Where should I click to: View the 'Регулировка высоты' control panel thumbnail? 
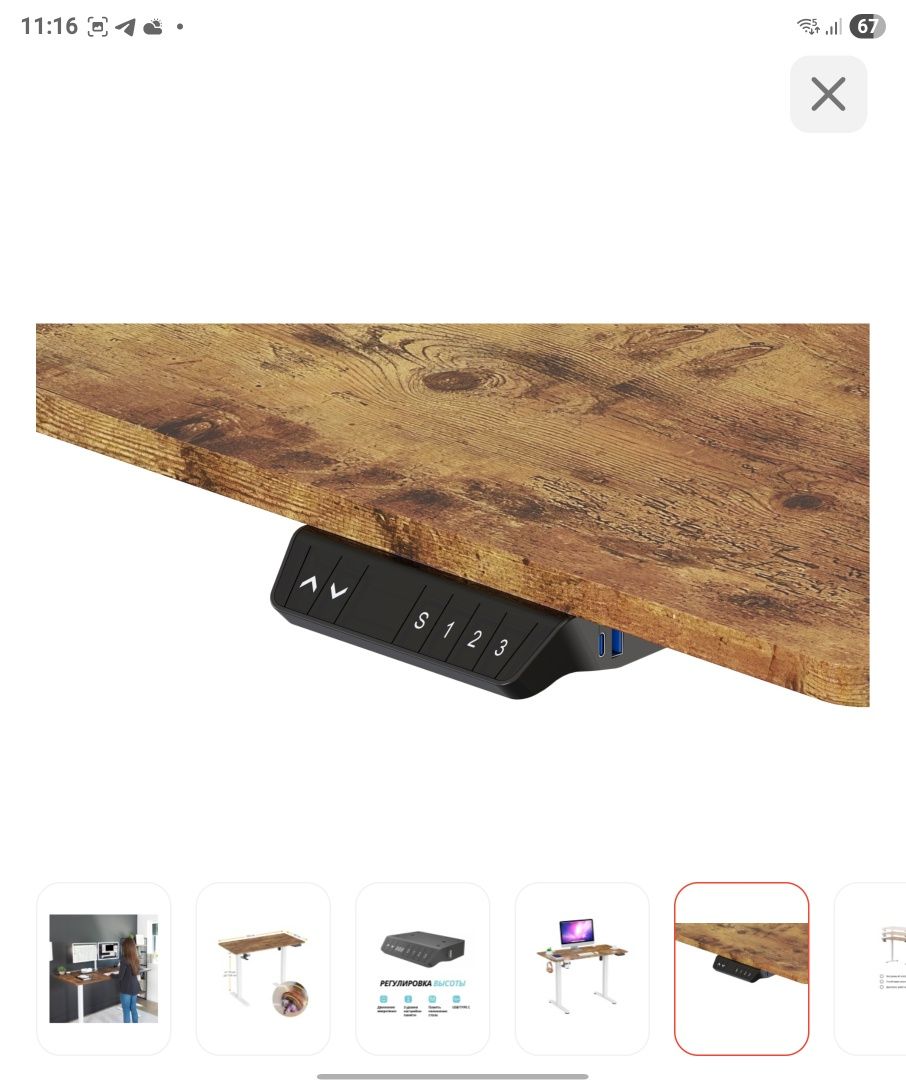coord(423,968)
